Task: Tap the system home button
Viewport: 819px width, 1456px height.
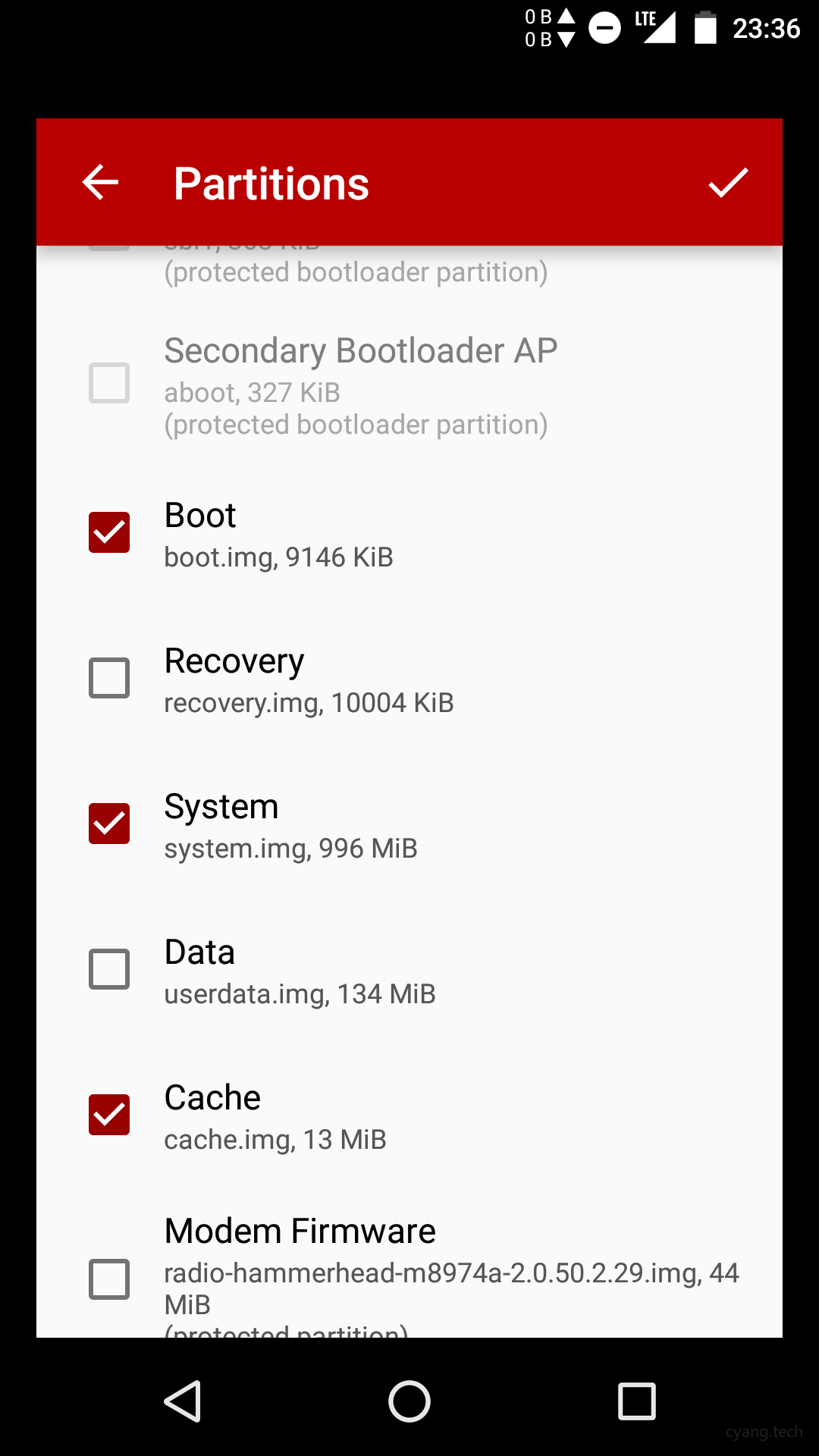Action: (x=409, y=1401)
